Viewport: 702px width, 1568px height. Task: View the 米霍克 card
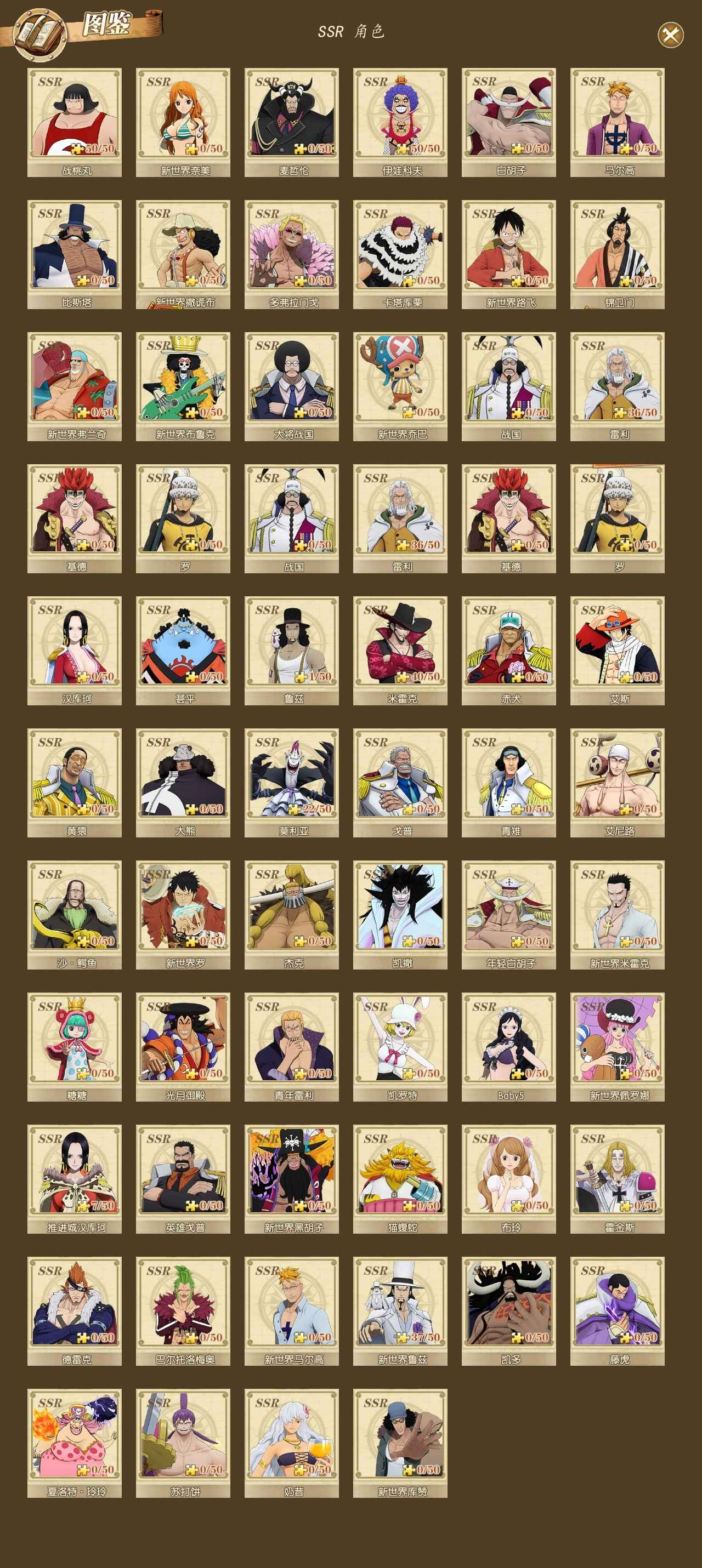[x=400, y=650]
